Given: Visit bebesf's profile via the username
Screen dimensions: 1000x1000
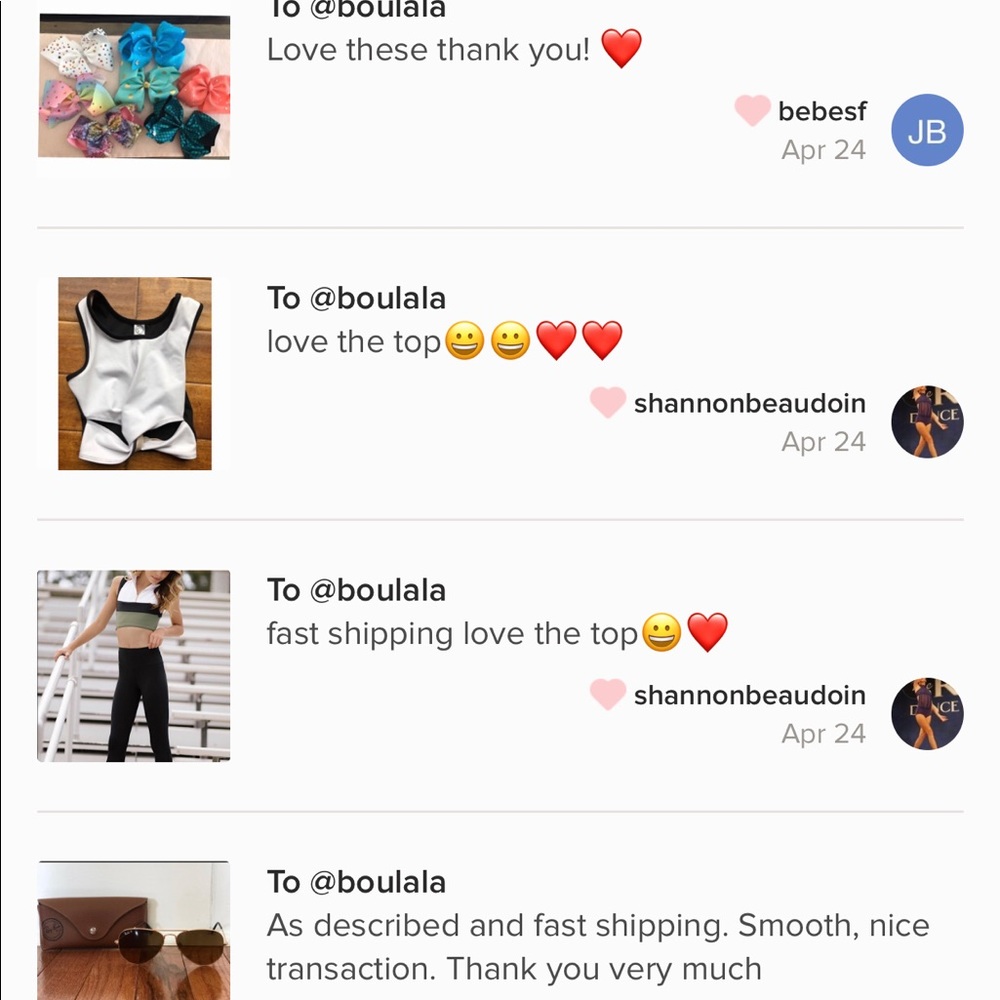Looking at the screenshot, I should pos(822,111).
